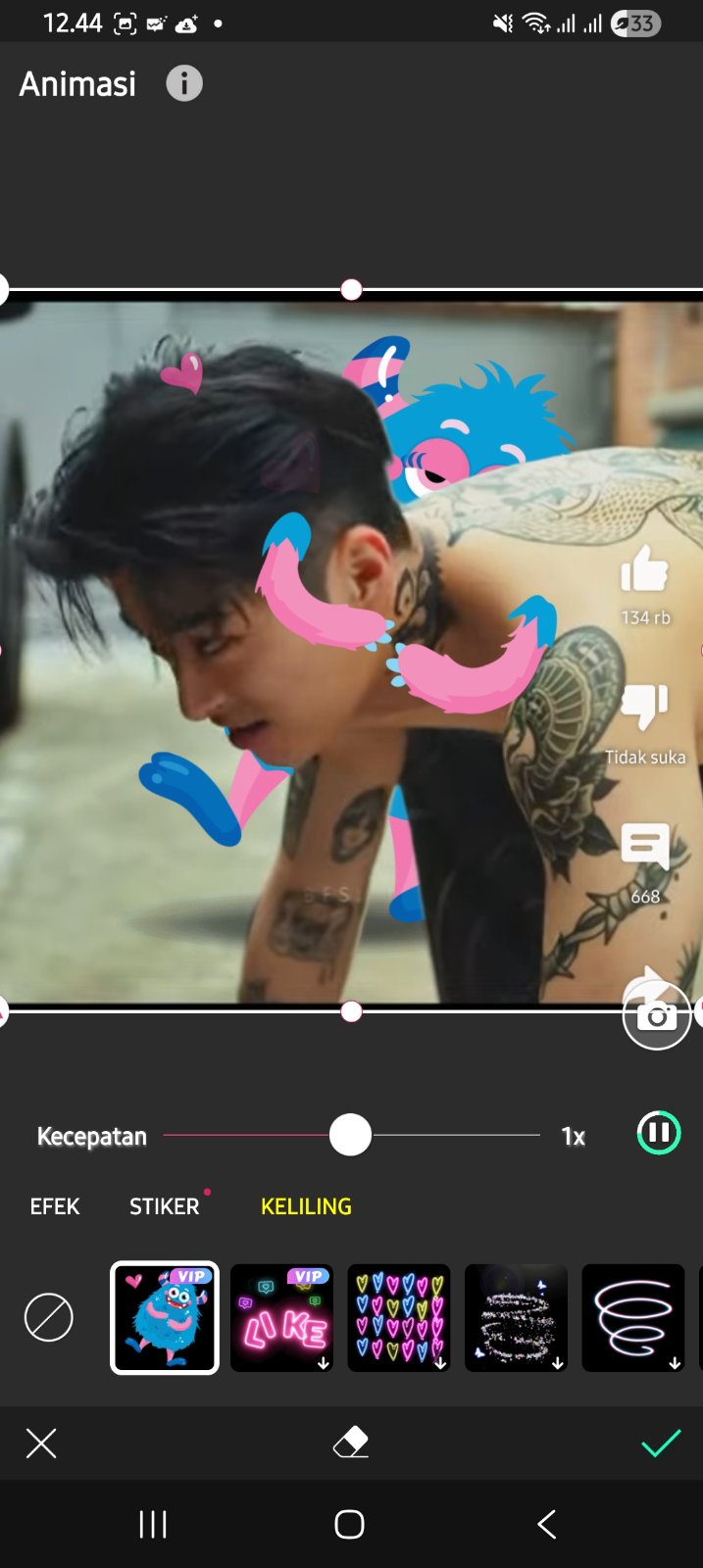Select the KELILING tab
Image resolution: width=703 pixels, height=1568 pixels.
coord(306,1206)
